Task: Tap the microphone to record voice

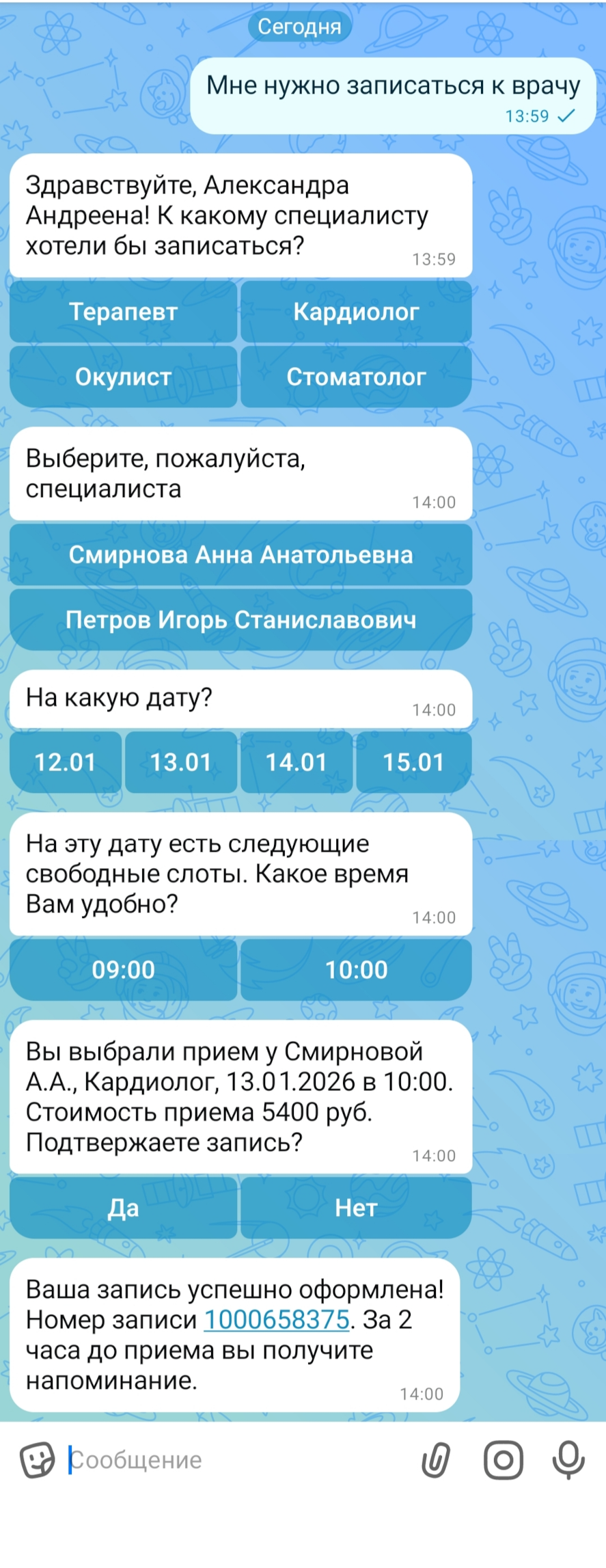Action: pyautogui.click(x=568, y=1460)
